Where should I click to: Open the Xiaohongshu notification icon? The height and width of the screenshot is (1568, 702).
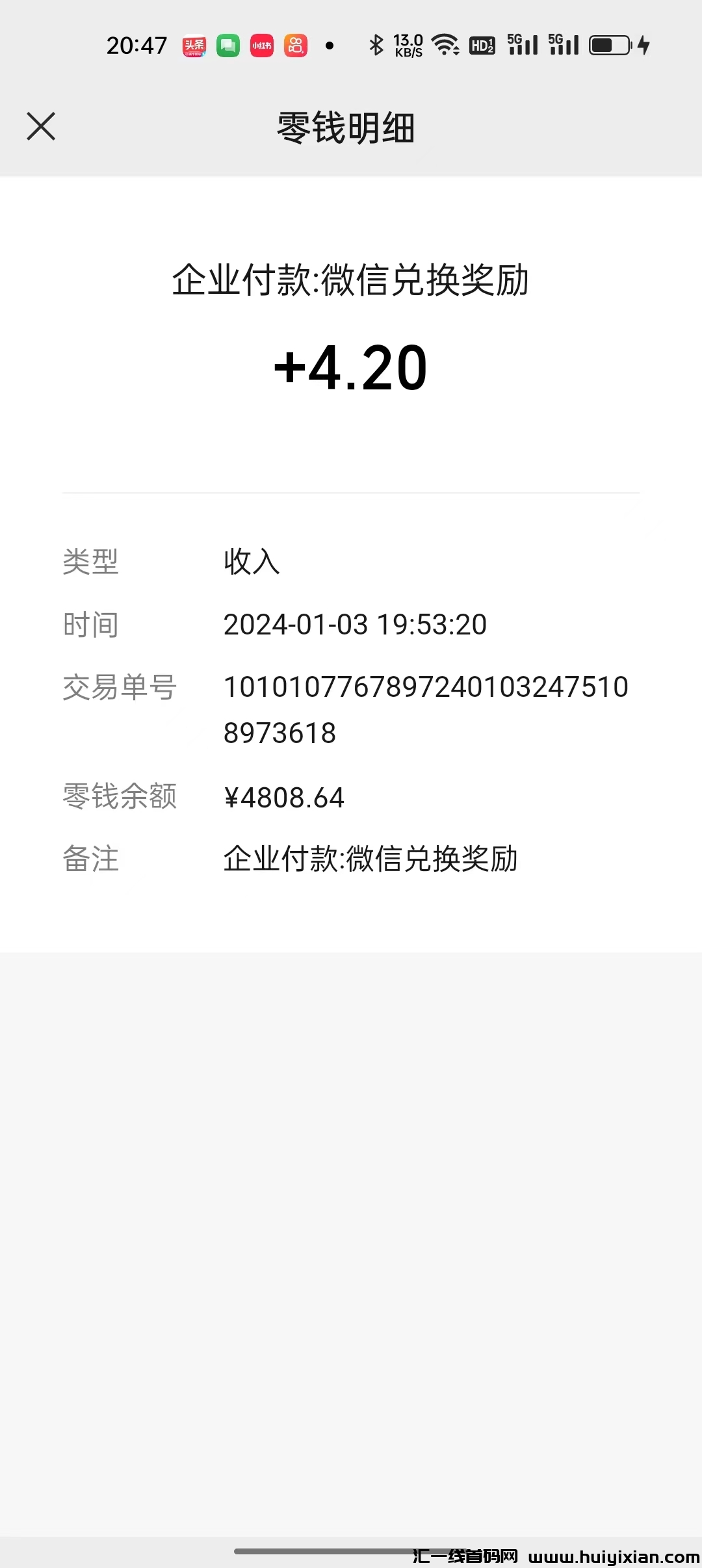(x=262, y=44)
